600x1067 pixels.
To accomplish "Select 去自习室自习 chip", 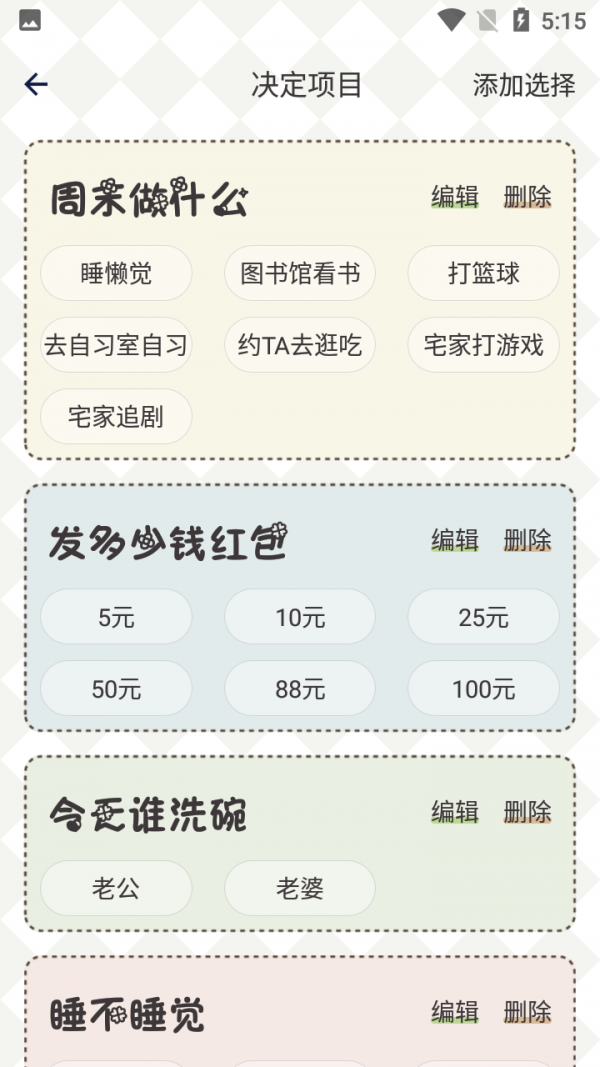I will click(x=116, y=345).
